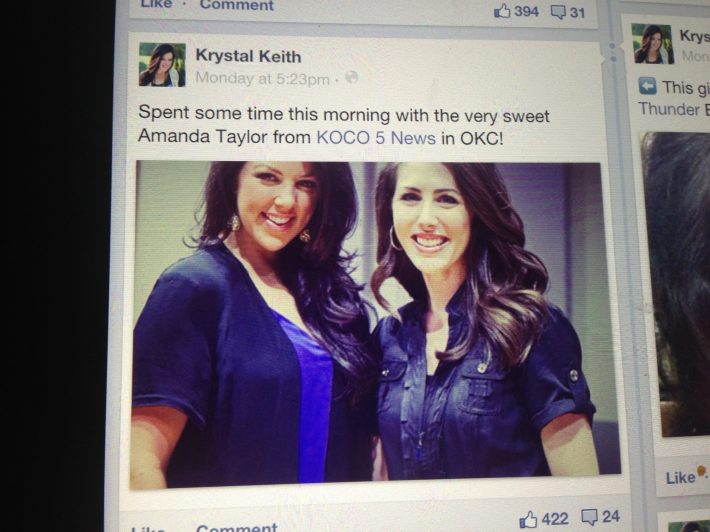
Task: Open the KOCO 5 News page link
Action: (376, 138)
